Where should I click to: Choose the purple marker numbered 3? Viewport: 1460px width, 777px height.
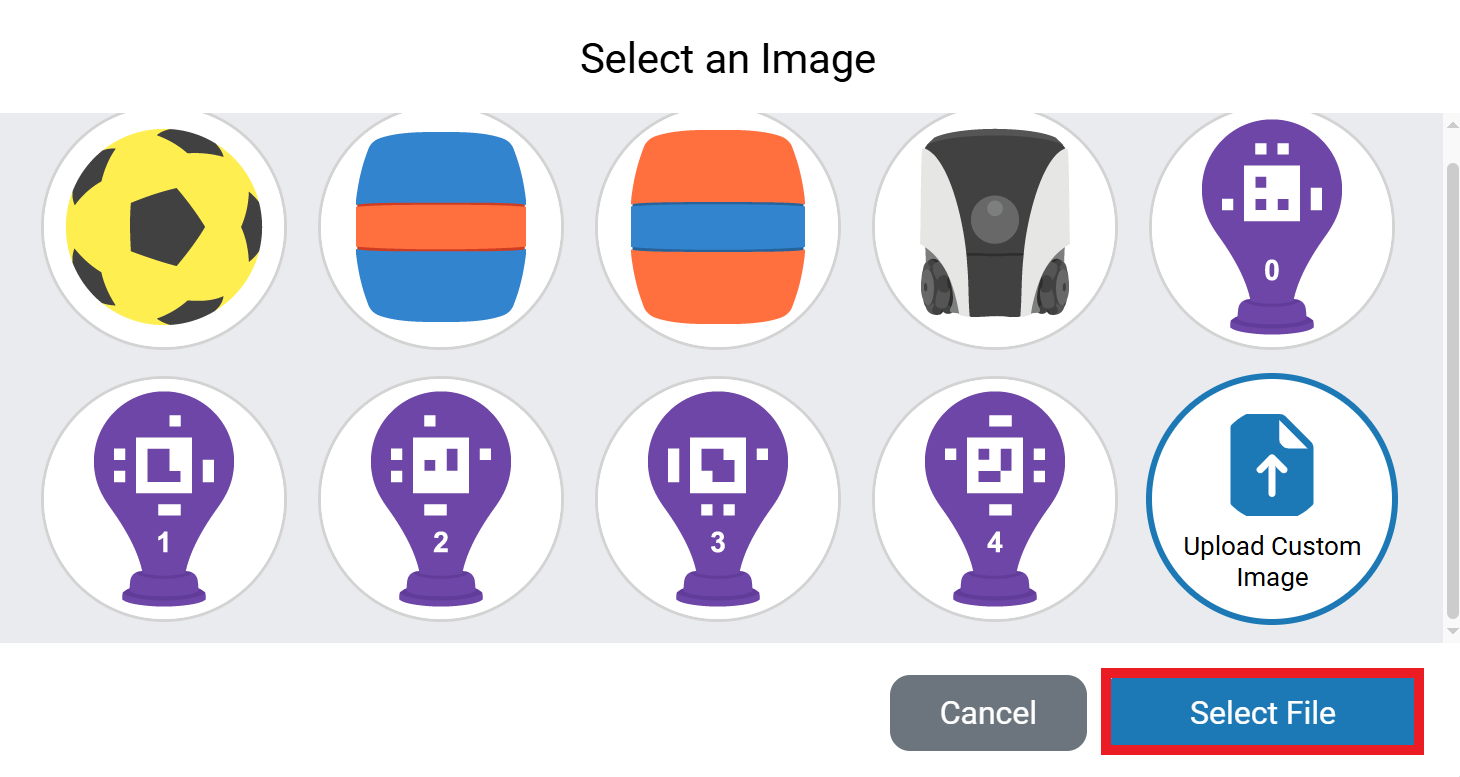[x=718, y=499]
